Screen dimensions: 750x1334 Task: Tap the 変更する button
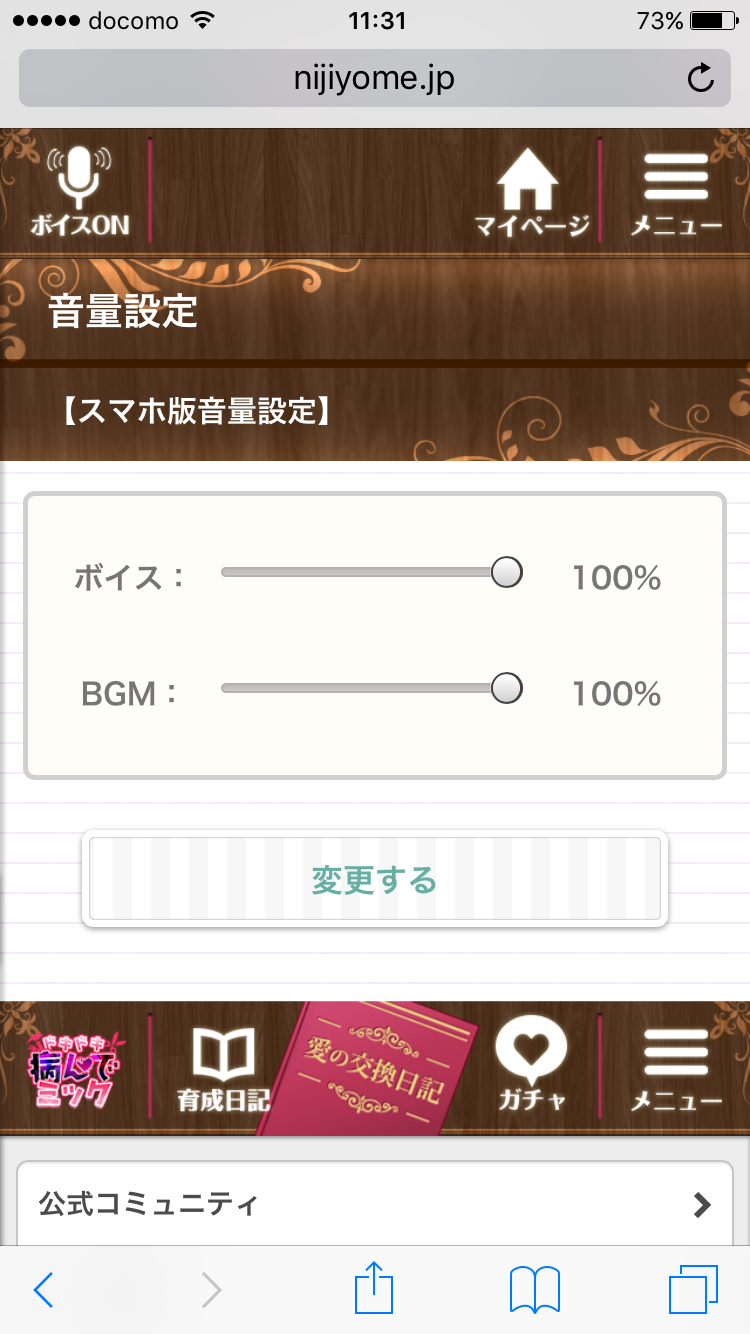pyautogui.click(x=374, y=880)
